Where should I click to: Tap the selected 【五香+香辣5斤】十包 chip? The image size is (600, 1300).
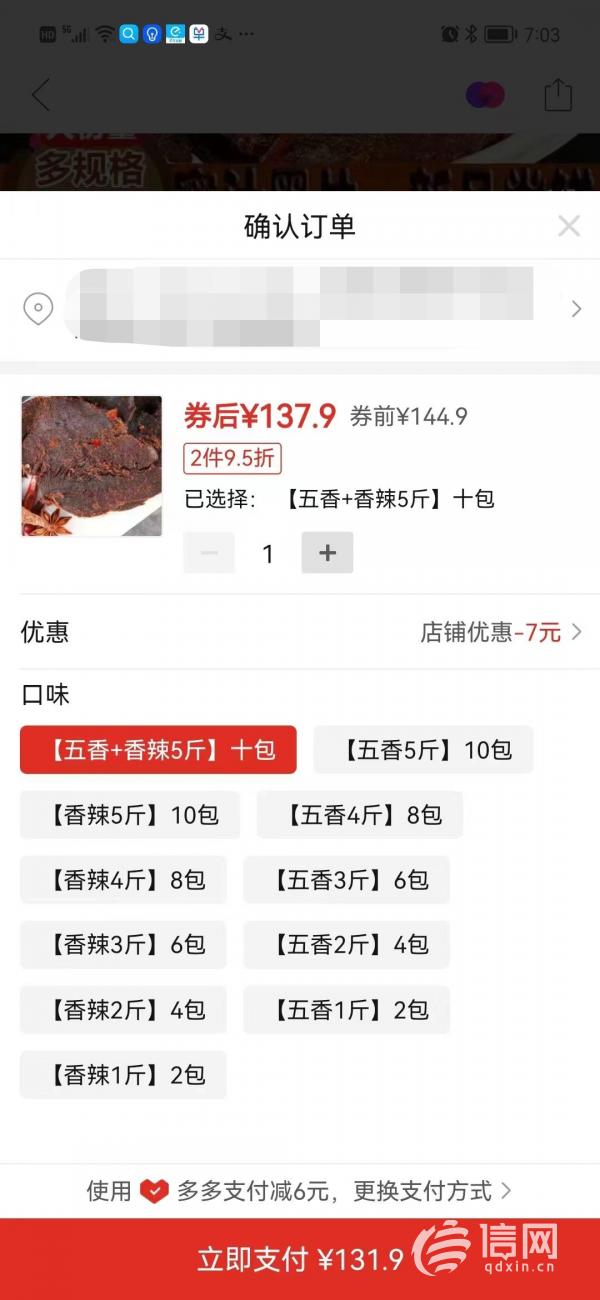(158, 750)
